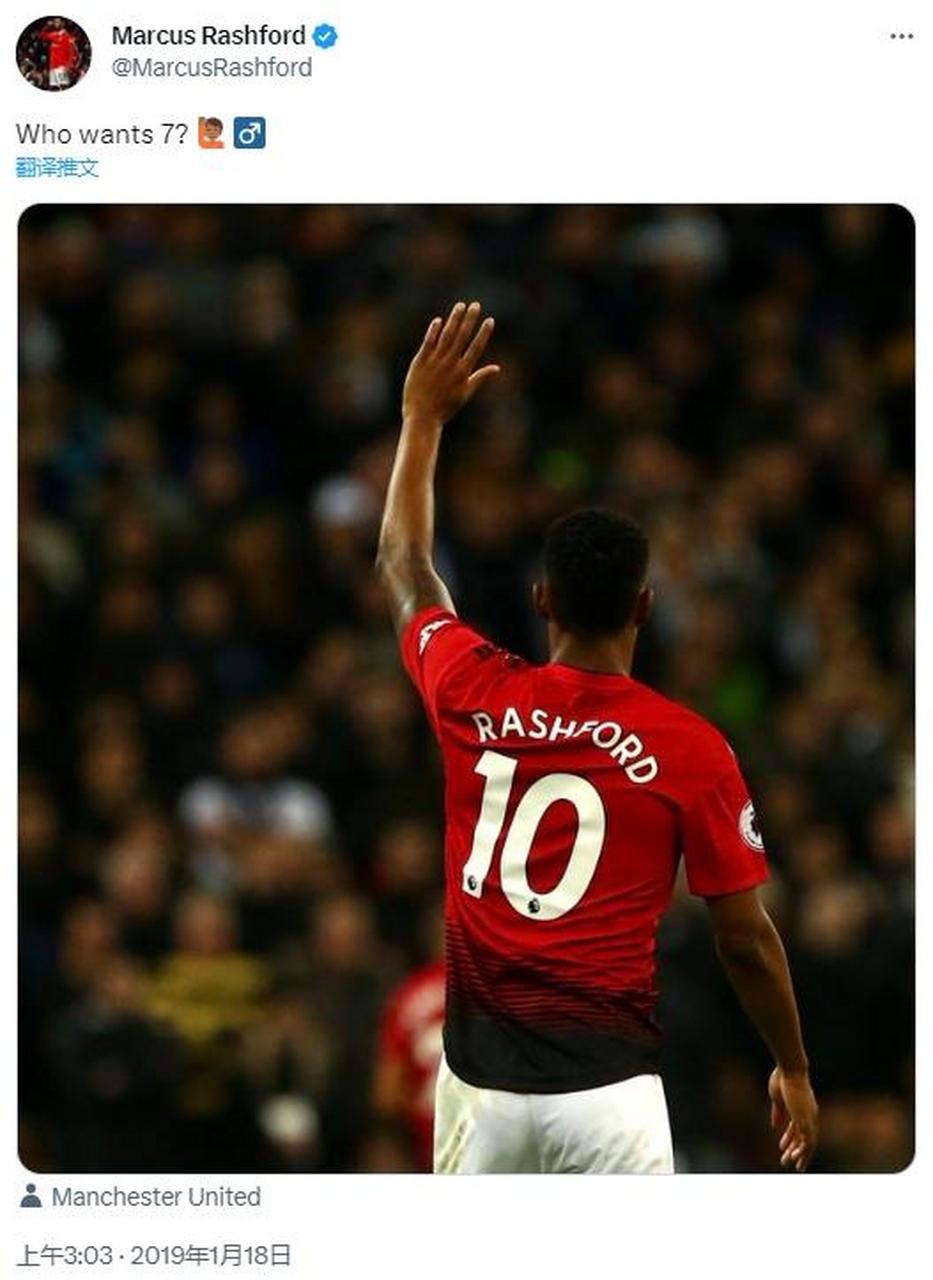Open the tweet's overflow menu
Viewport: 933px width, 1280px height.
[x=901, y=36]
